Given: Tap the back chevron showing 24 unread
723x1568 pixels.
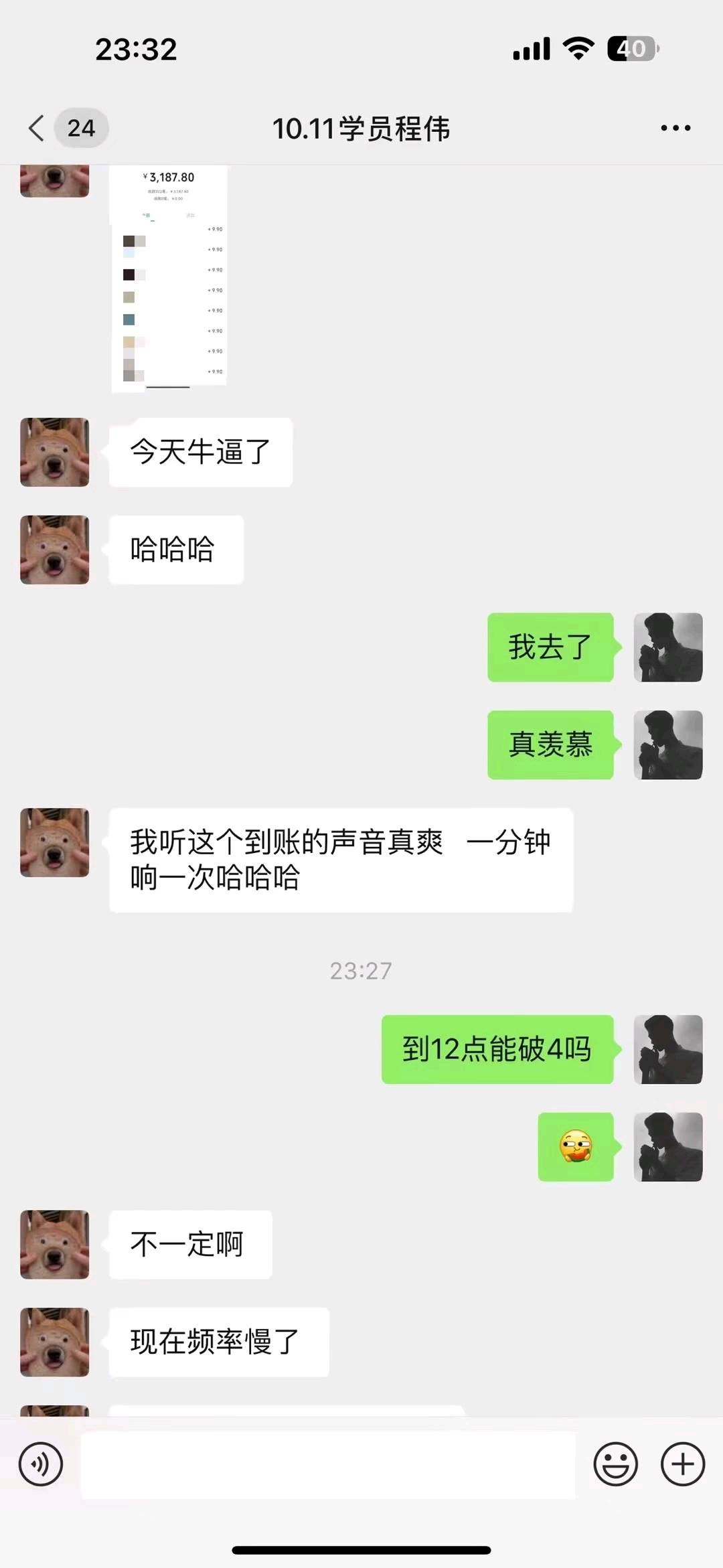Looking at the screenshot, I should 64,129.
